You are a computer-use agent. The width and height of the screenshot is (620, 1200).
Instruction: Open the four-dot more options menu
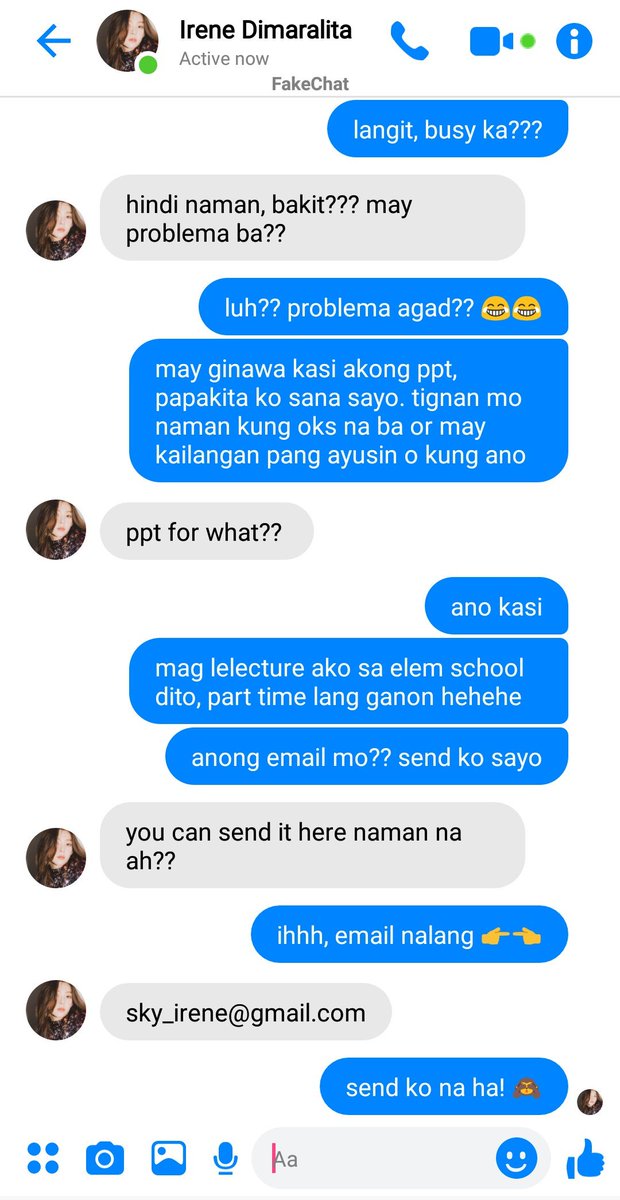pos(43,1158)
